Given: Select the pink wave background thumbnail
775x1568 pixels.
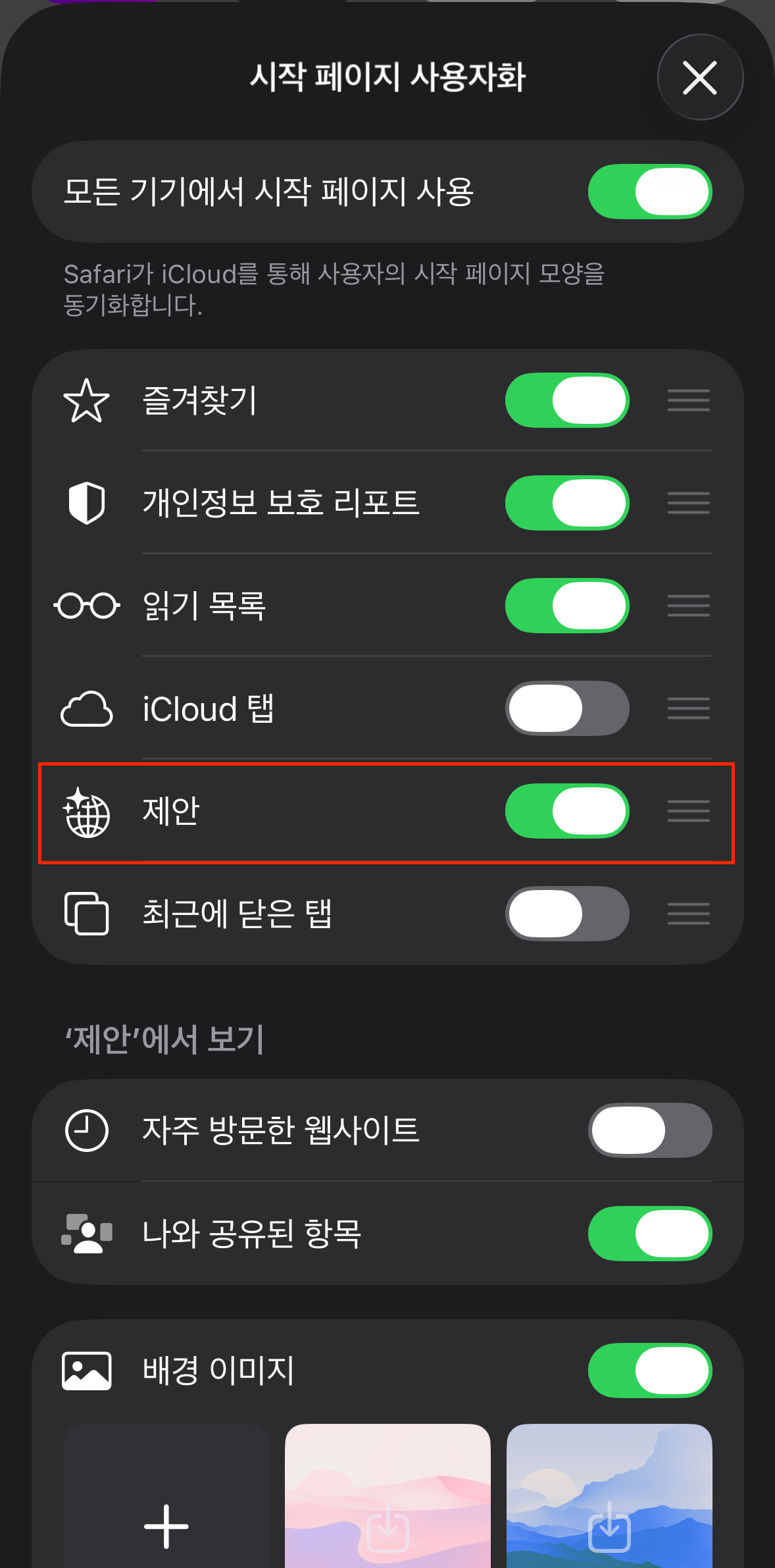Looking at the screenshot, I should (x=387, y=1494).
